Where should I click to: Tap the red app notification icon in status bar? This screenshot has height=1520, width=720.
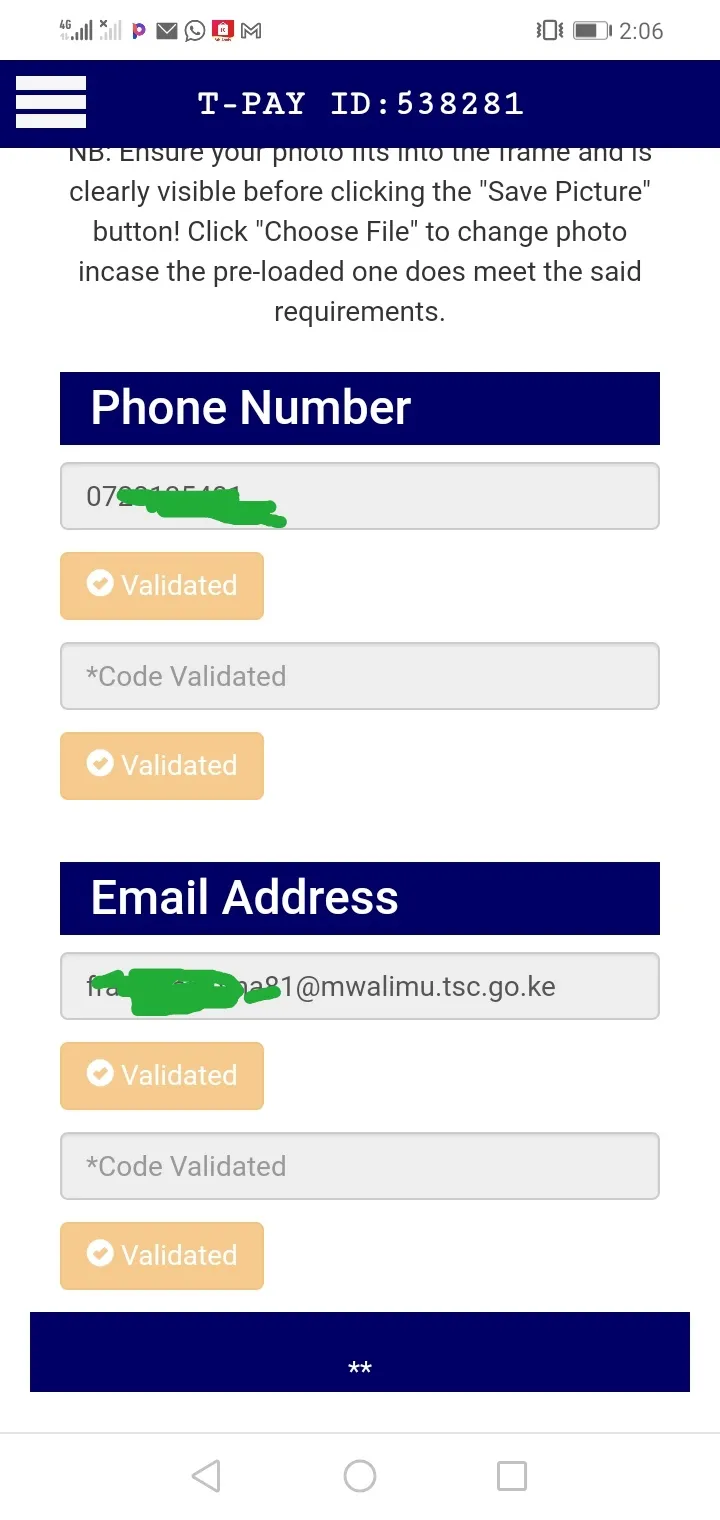click(x=222, y=30)
